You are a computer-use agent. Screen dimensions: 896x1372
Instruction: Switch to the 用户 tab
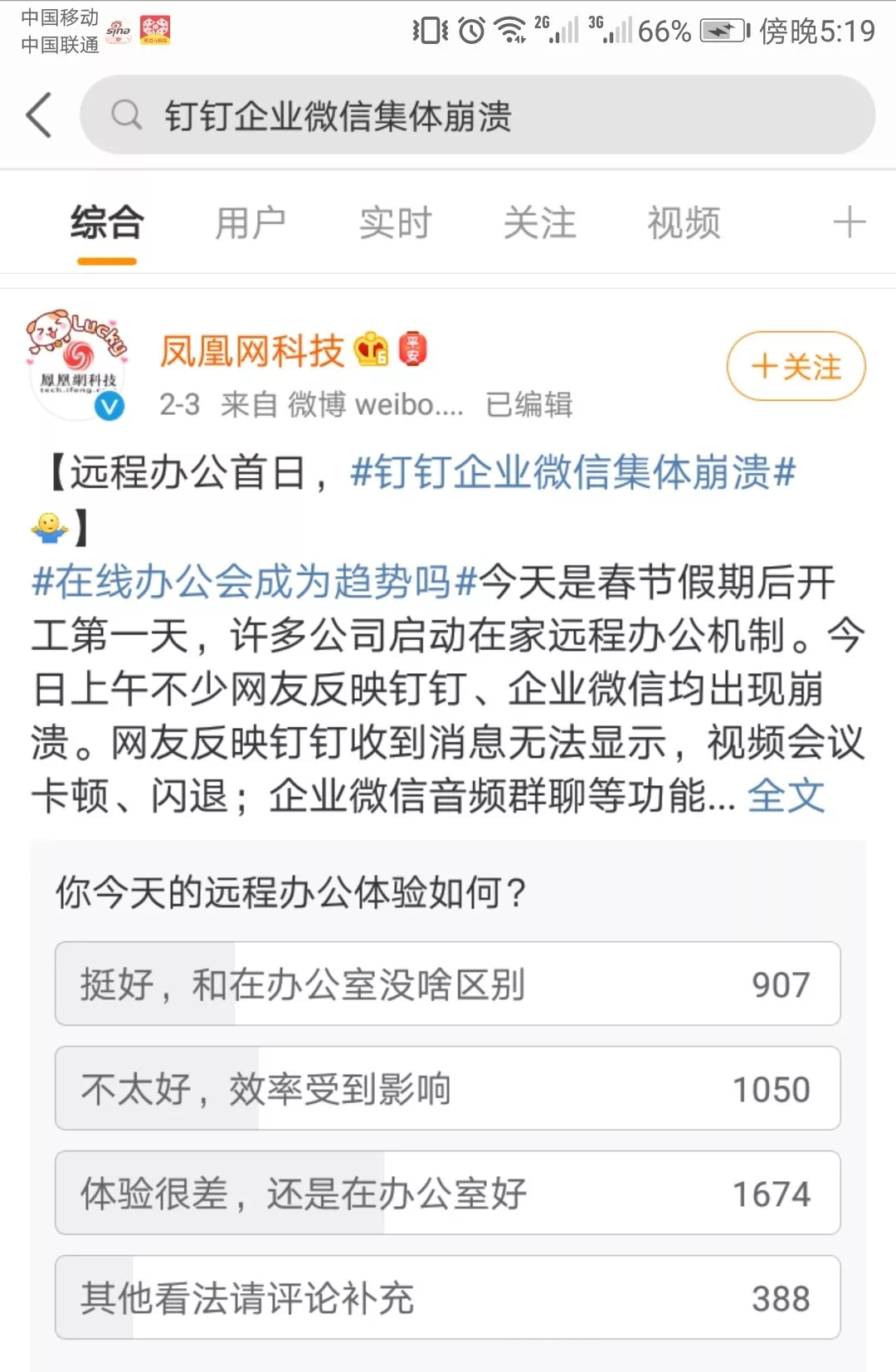click(250, 223)
